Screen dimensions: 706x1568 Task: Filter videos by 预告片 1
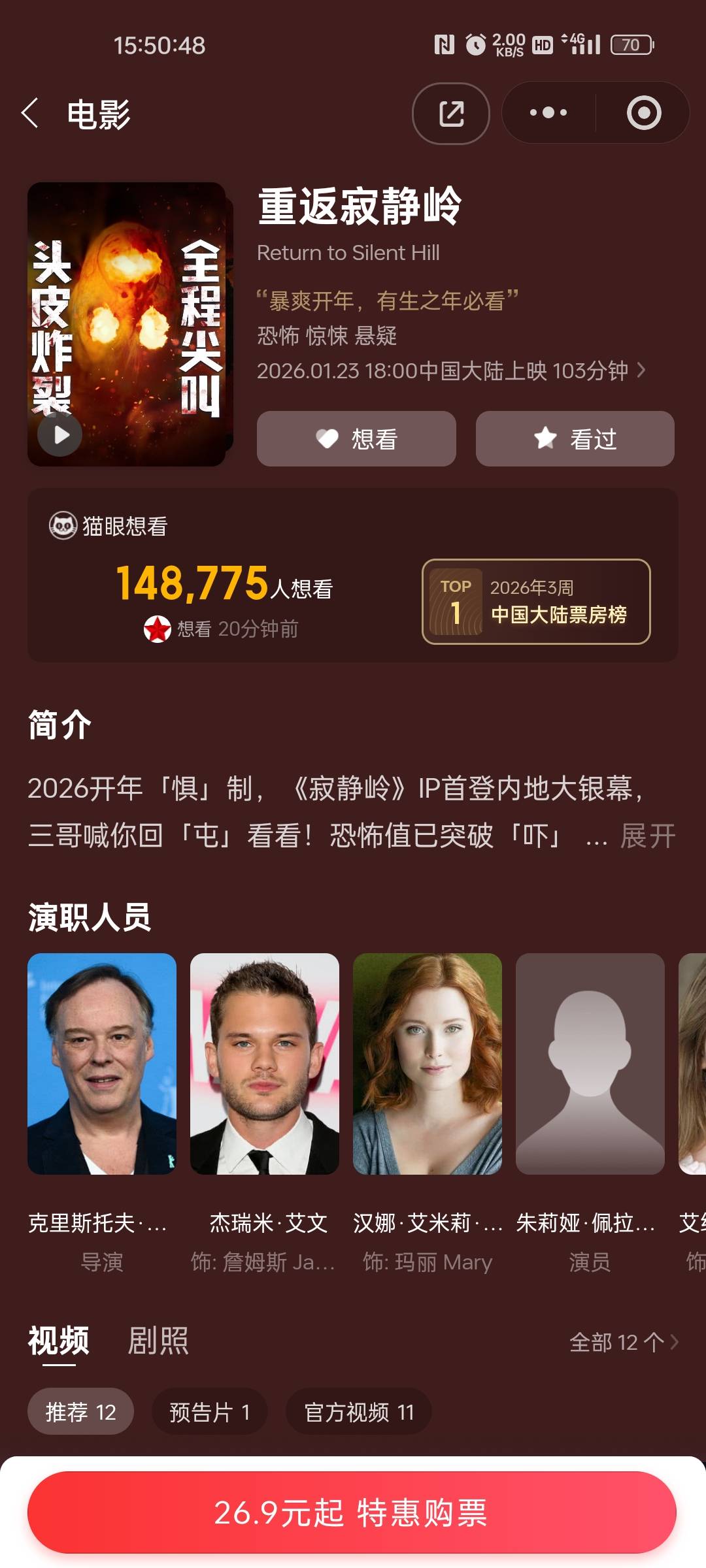[x=209, y=1412]
